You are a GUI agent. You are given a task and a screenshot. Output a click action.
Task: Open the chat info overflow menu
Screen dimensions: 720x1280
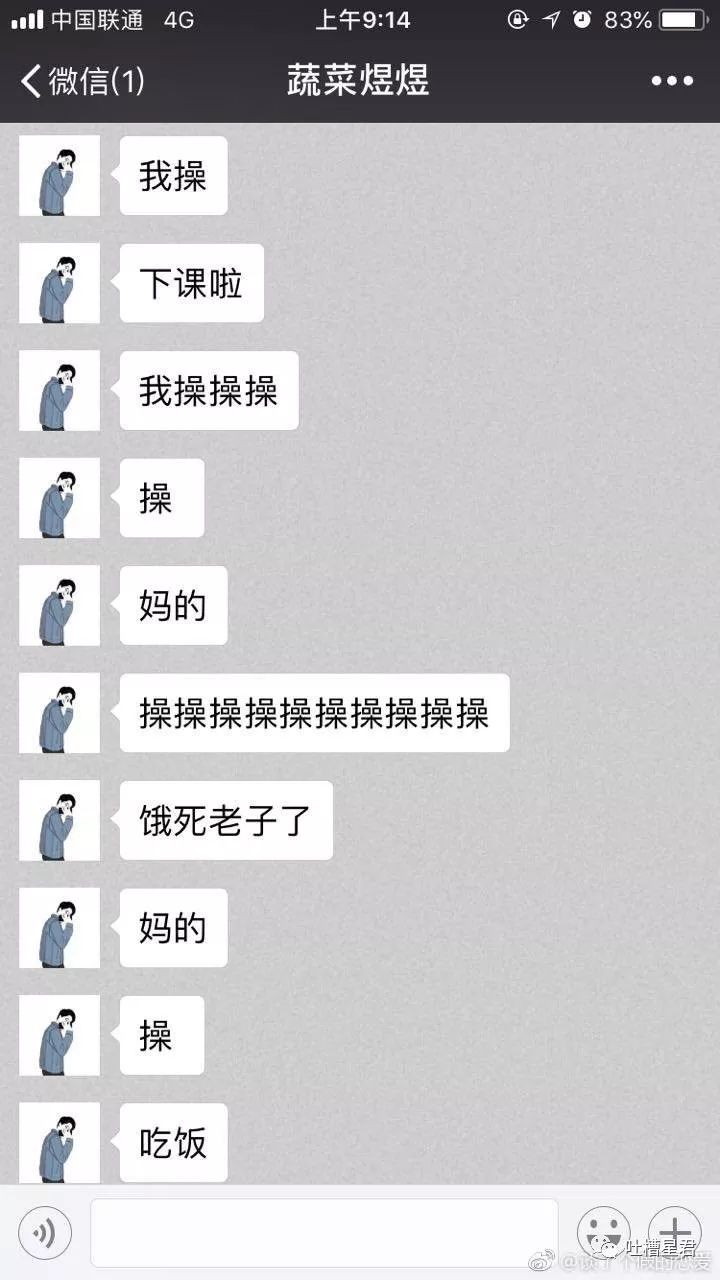(x=671, y=81)
